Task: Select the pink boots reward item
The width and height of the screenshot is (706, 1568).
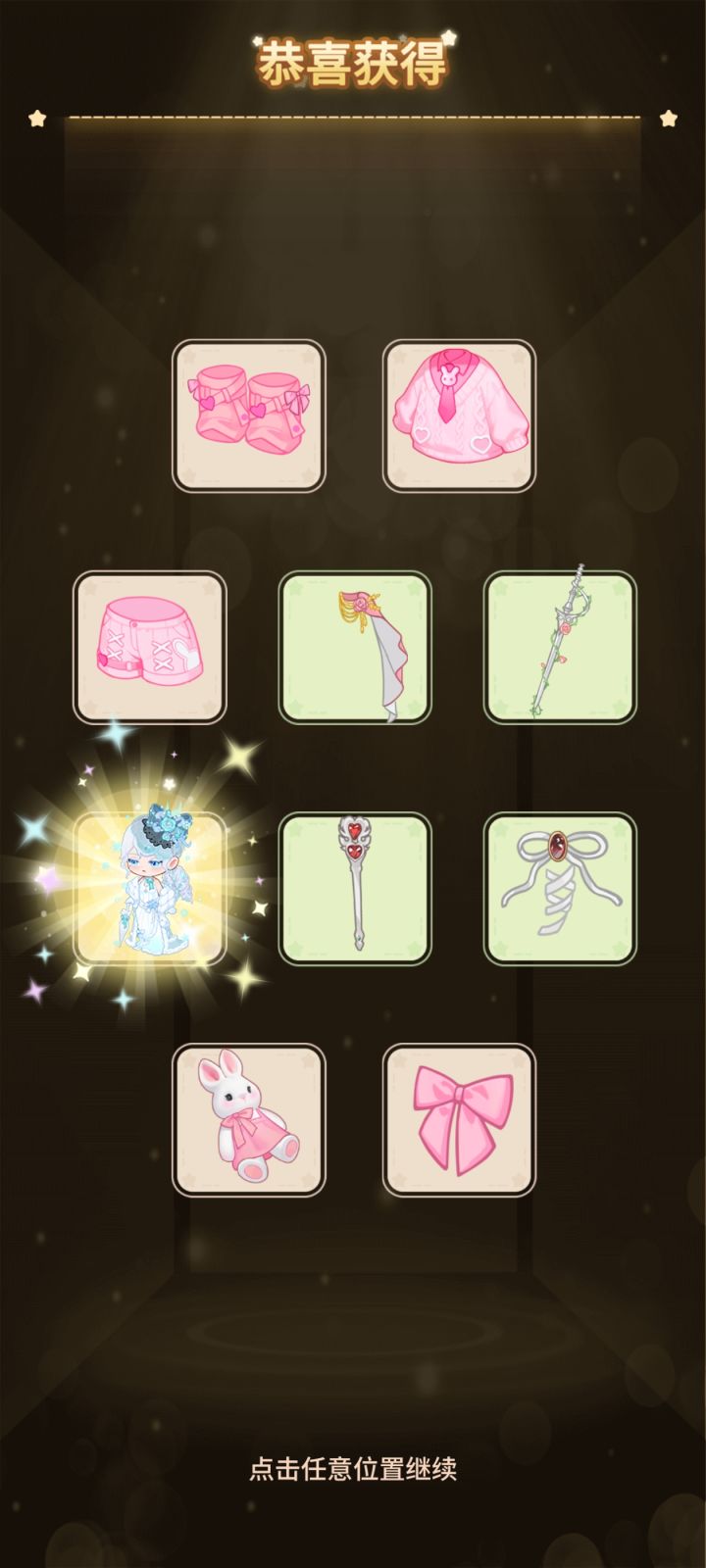Action: (x=248, y=414)
